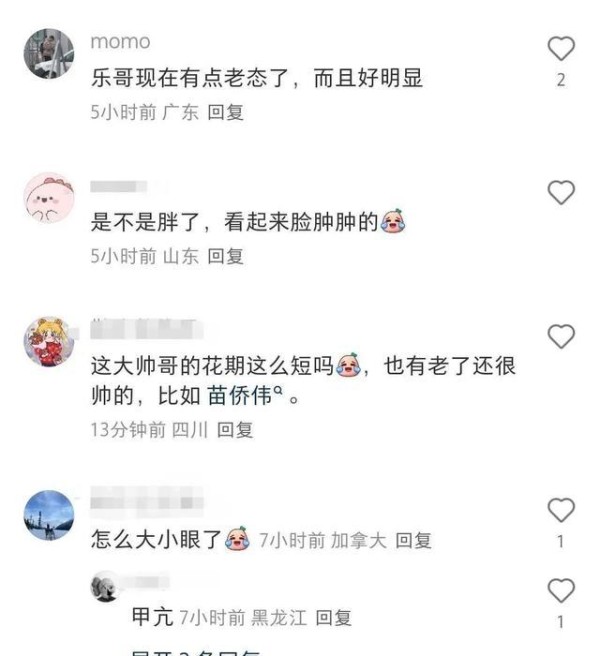Like the comment 是不是胖了
The height and width of the screenshot is (656, 600).
[x=561, y=192]
